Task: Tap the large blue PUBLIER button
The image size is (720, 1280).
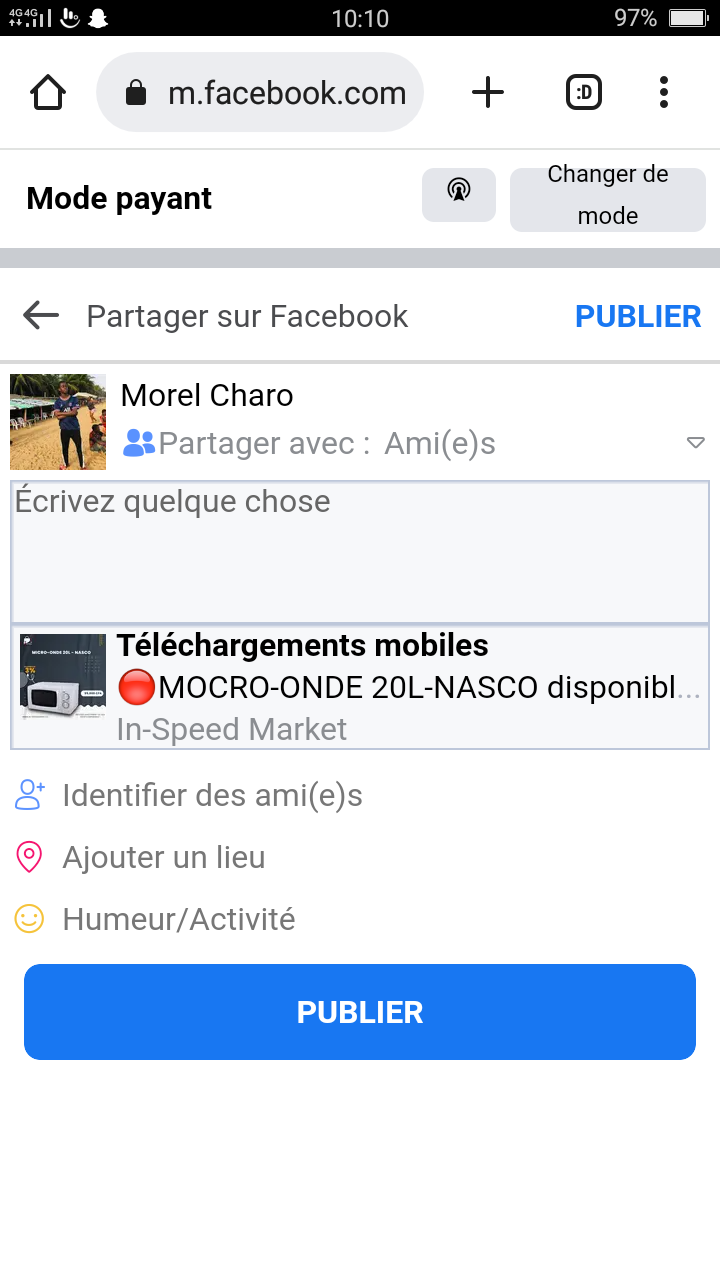Action: (x=360, y=1012)
